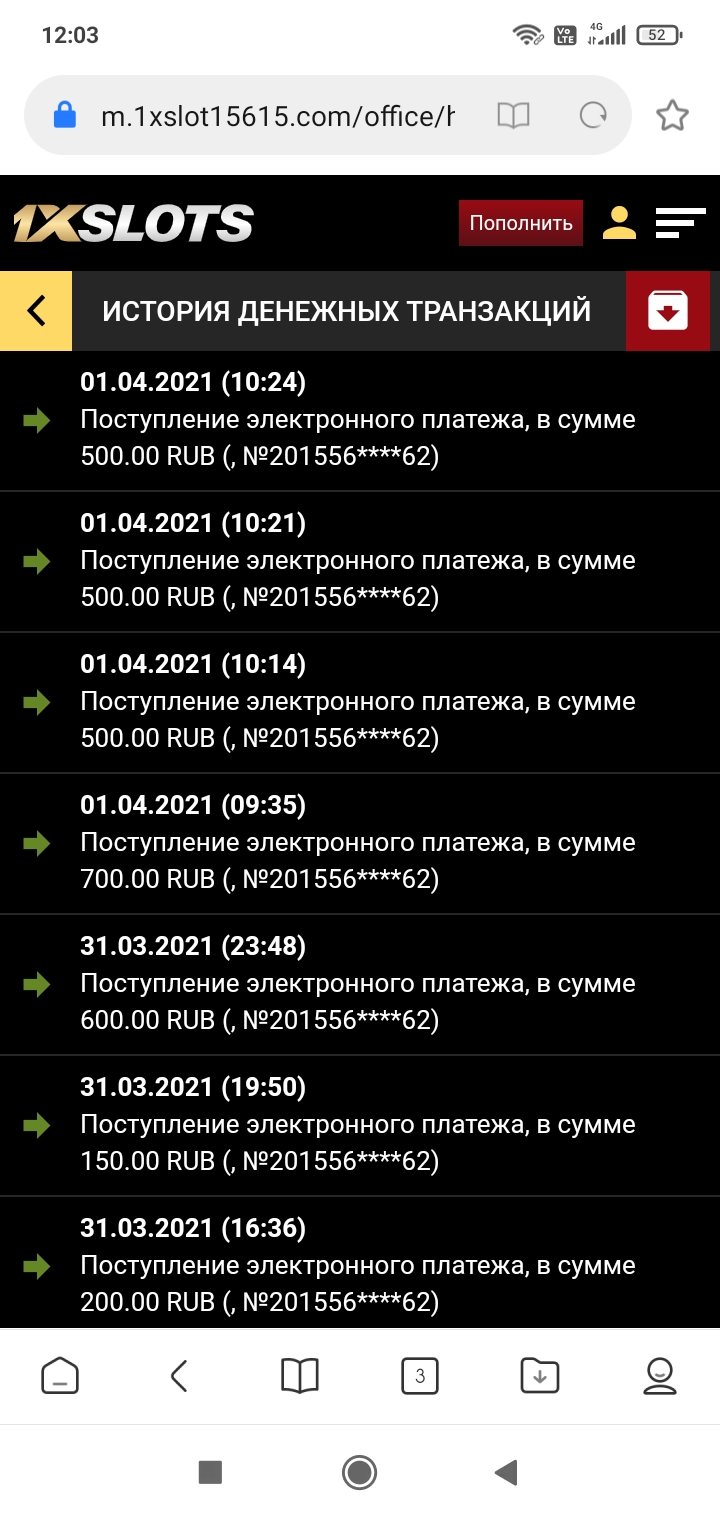Open the user account profile icon
Screen dimensions: 720x1520
click(x=619, y=223)
